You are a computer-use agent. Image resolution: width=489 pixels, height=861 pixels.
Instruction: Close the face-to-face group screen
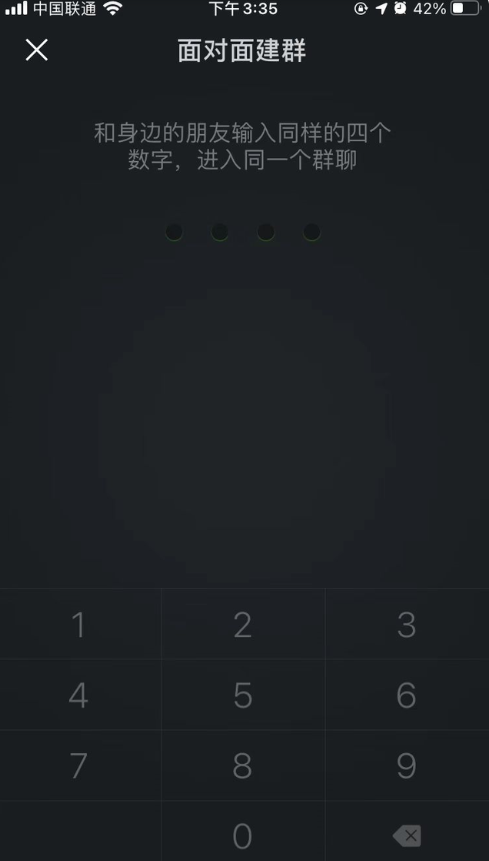click(x=37, y=50)
